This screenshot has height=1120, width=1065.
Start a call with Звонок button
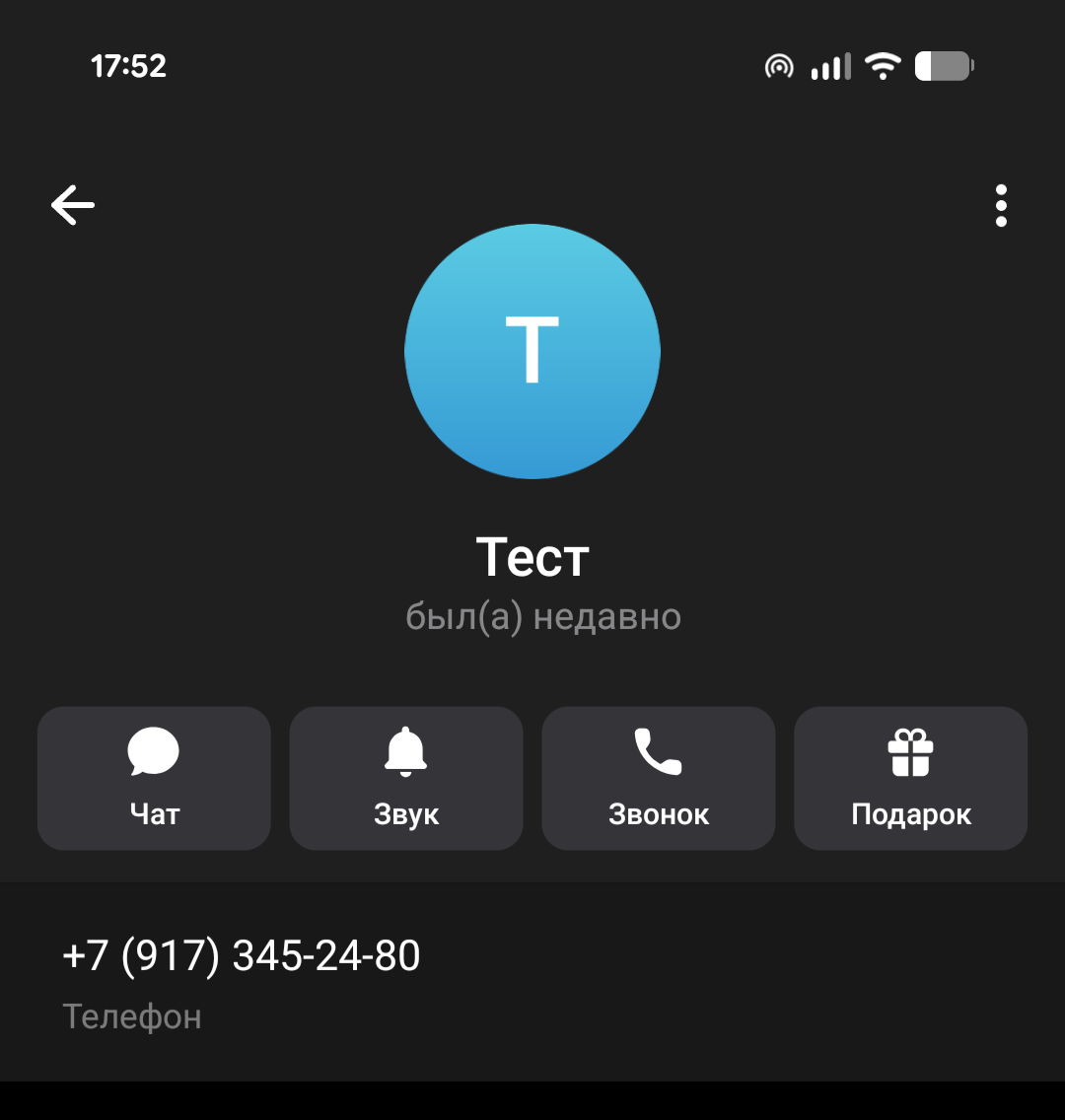pos(659,778)
